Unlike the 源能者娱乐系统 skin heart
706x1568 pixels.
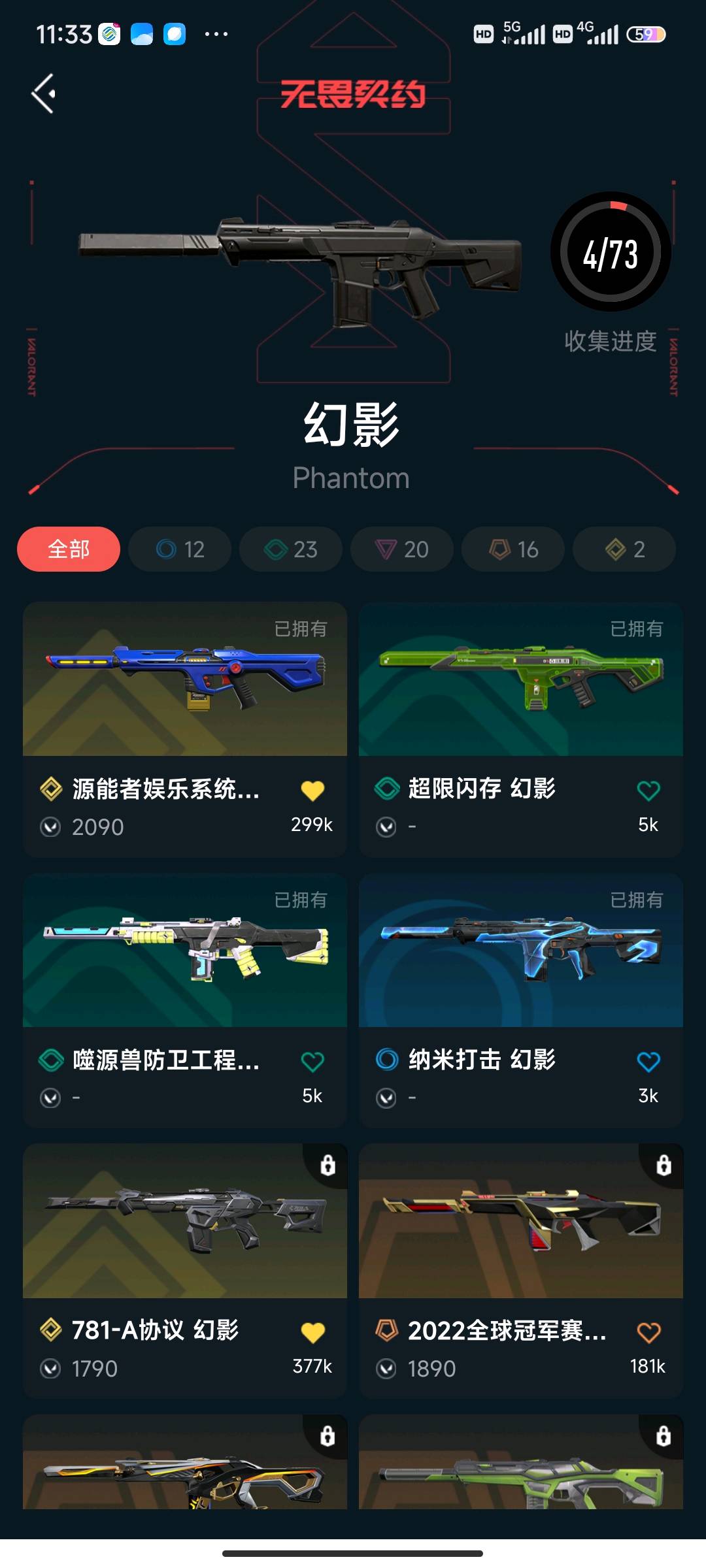[x=312, y=791]
